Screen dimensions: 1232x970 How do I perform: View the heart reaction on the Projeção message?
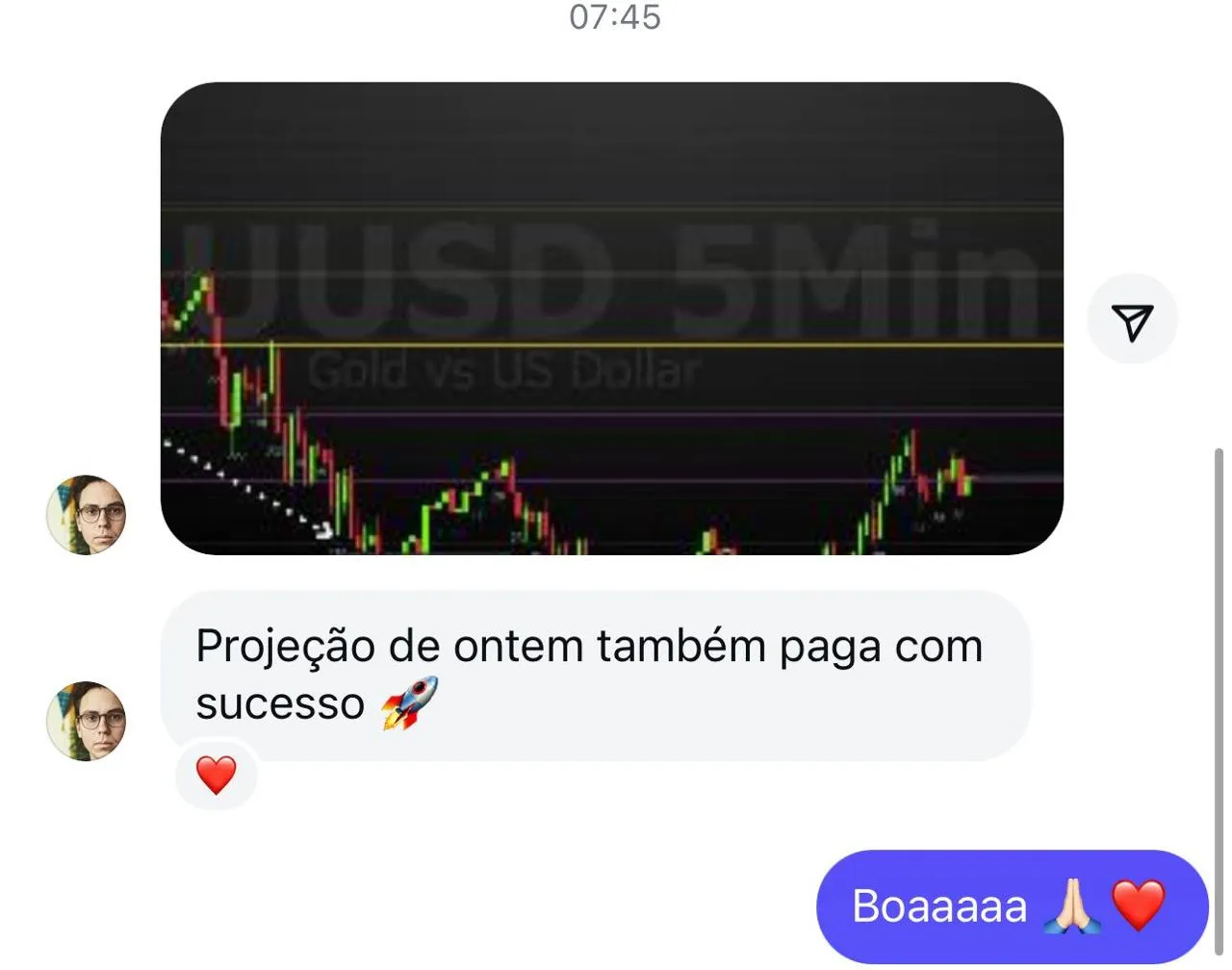point(216,776)
